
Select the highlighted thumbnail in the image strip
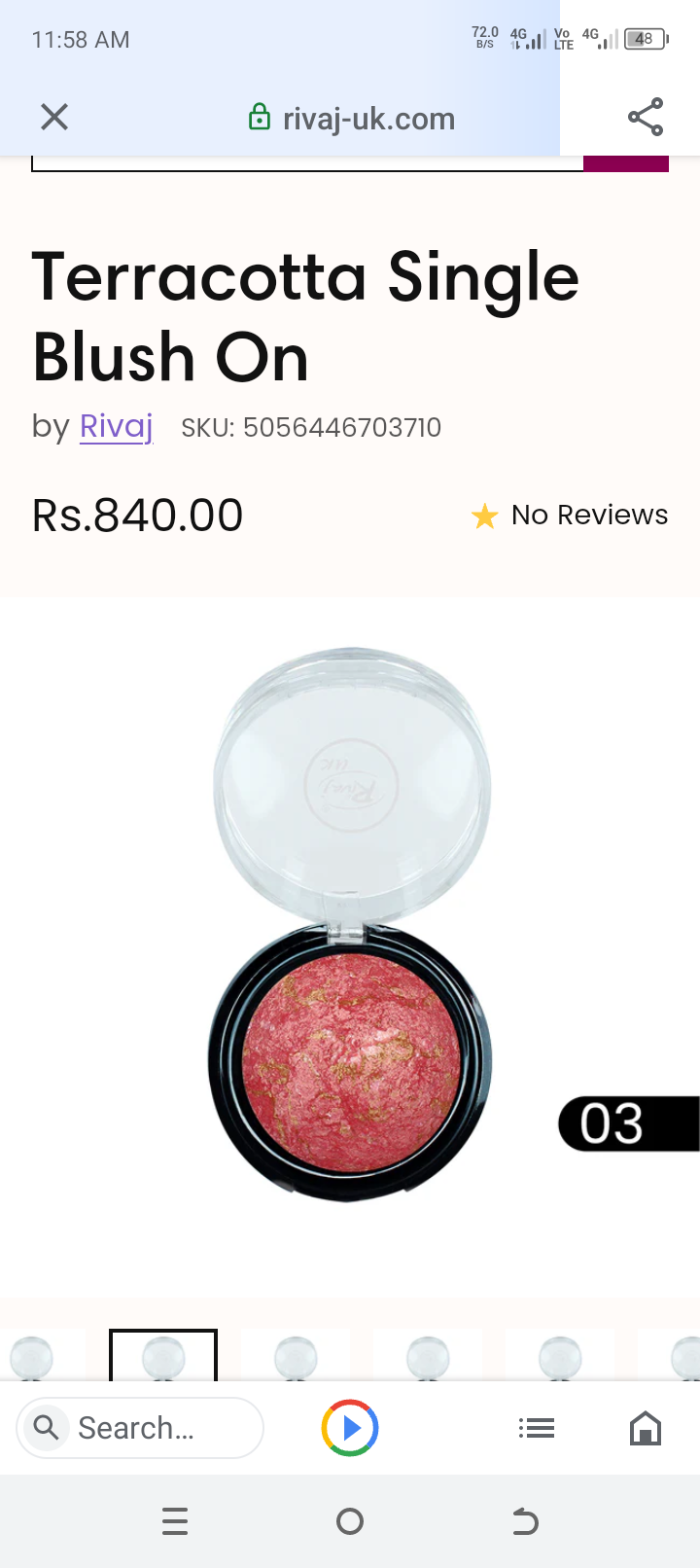coord(163,1355)
